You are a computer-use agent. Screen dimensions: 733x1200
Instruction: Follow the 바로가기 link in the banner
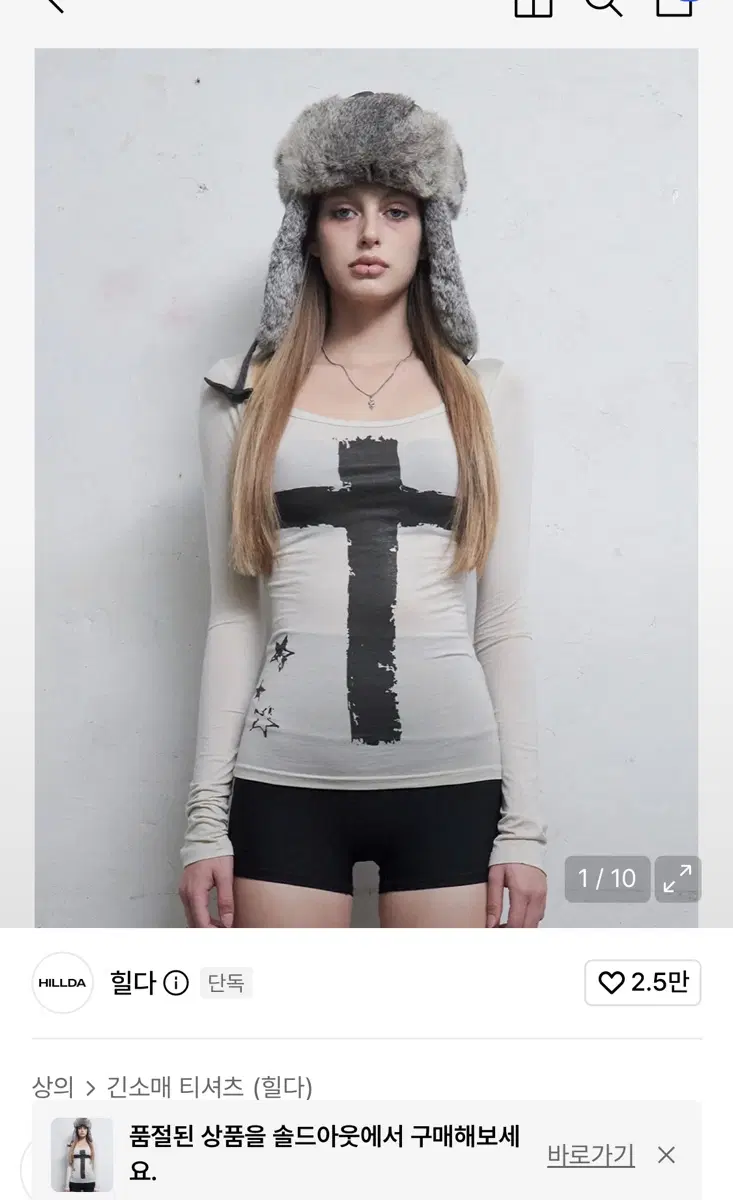tap(591, 1155)
